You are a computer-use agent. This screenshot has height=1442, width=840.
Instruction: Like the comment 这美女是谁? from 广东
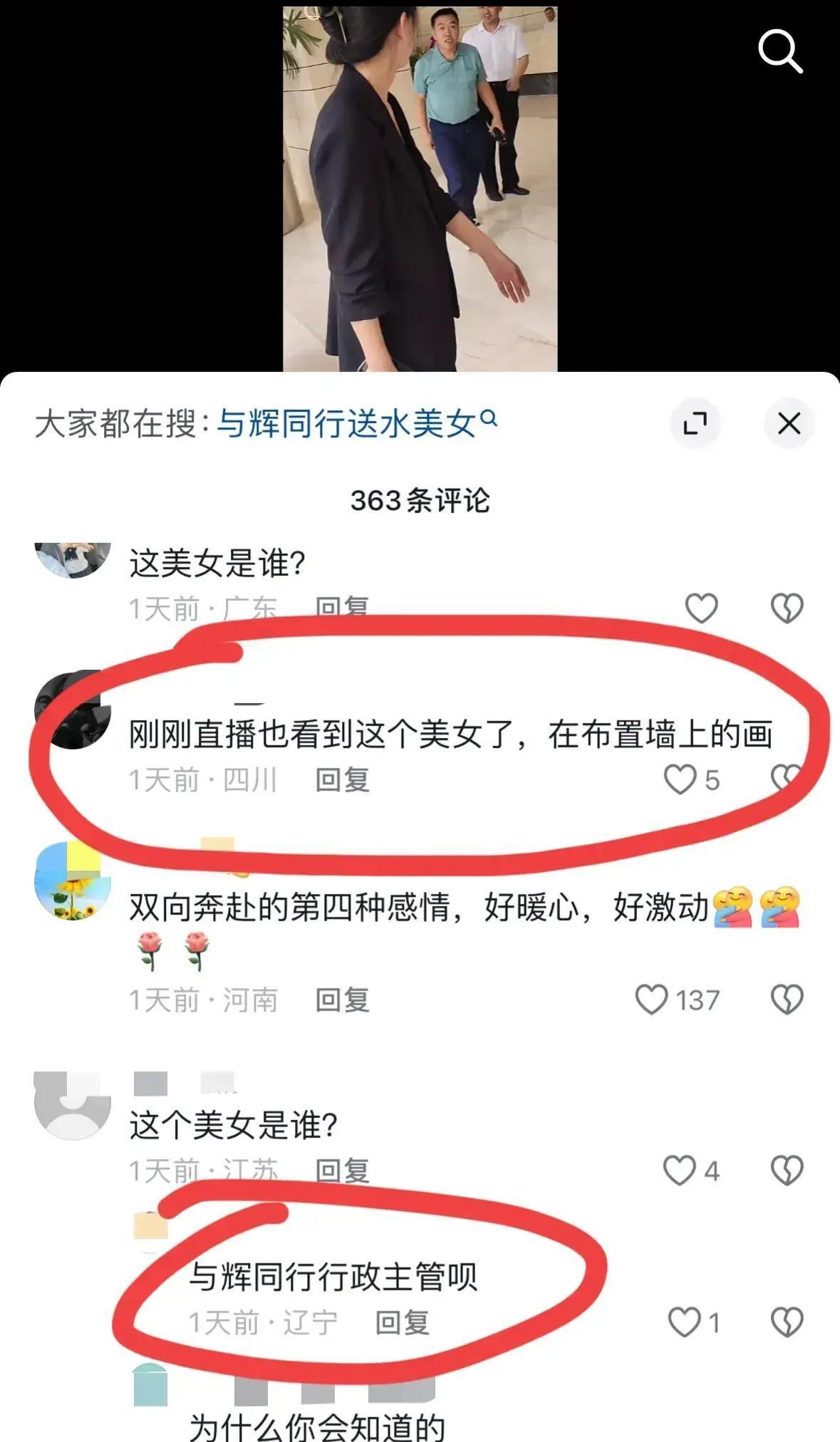click(701, 608)
